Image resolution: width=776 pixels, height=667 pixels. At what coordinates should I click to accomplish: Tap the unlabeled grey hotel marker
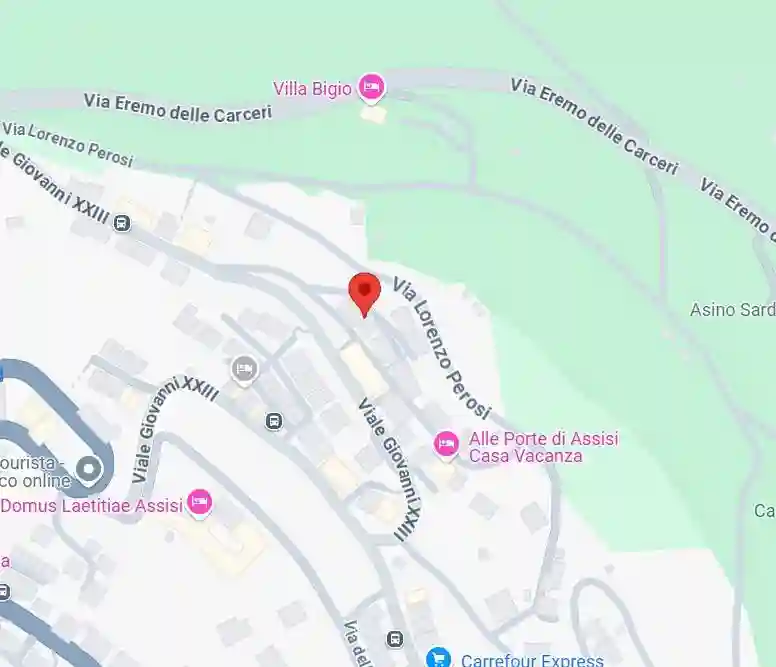(x=244, y=371)
